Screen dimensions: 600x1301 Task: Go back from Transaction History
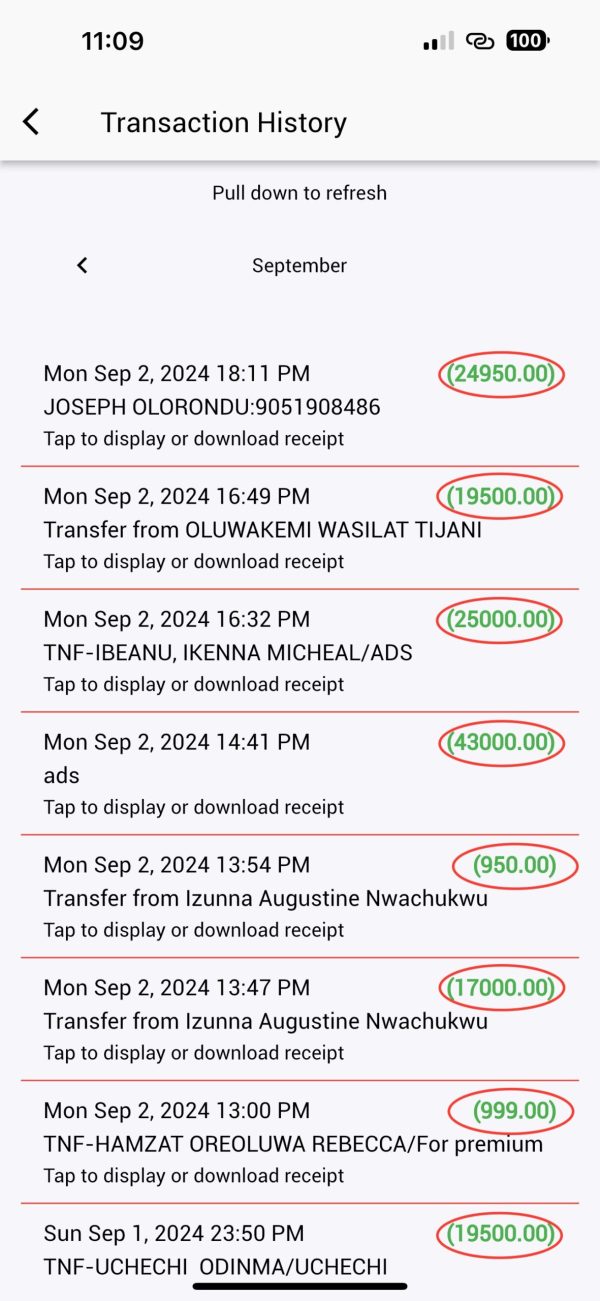[31, 122]
